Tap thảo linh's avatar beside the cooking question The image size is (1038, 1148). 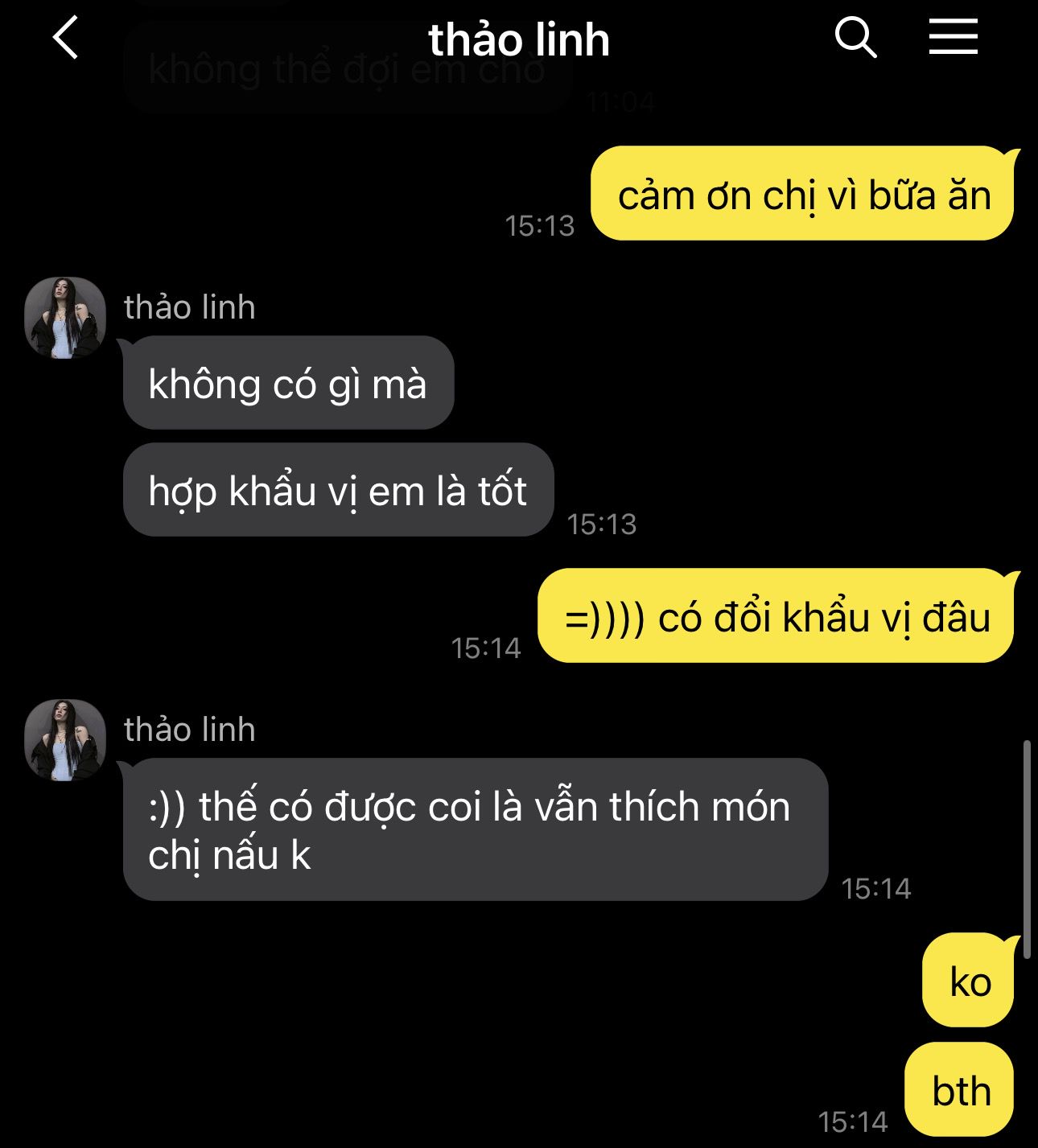pos(65,740)
